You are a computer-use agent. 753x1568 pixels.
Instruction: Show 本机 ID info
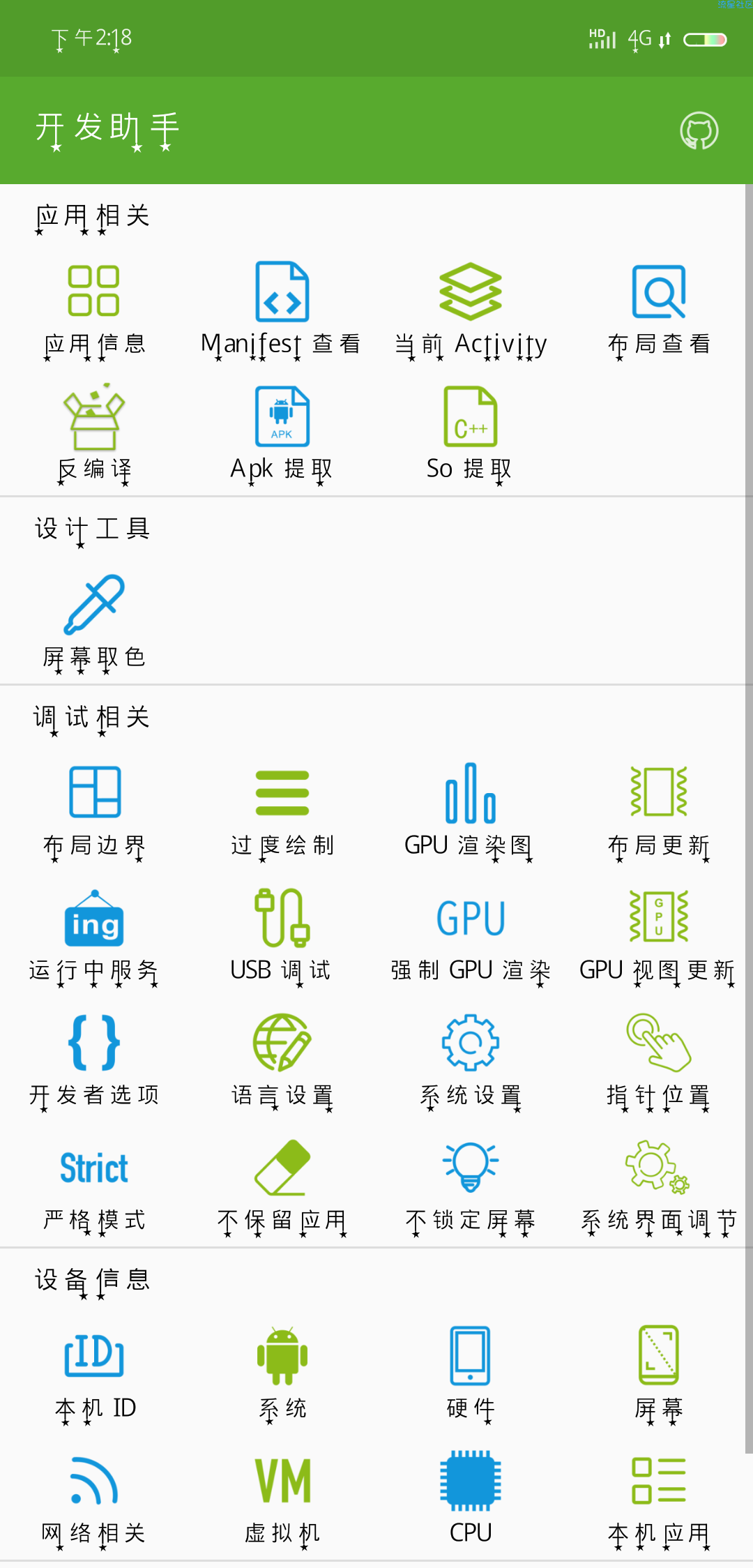(x=94, y=1373)
